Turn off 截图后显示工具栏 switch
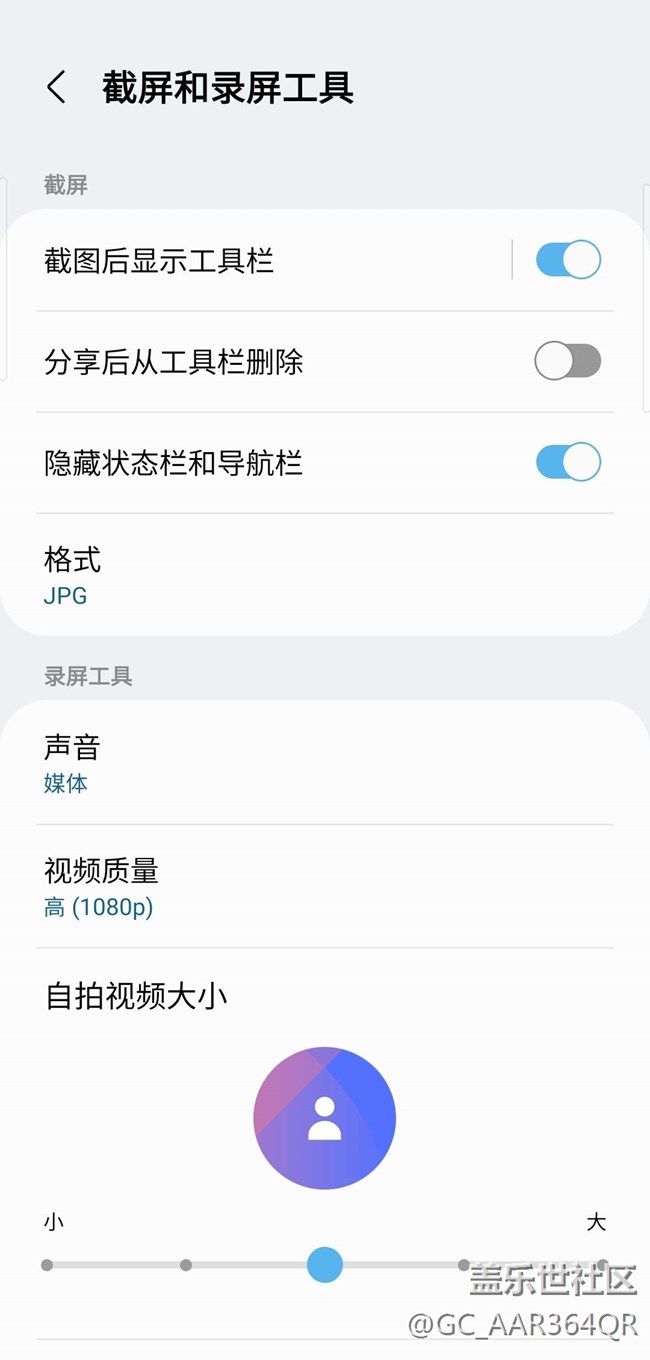Image resolution: width=650 pixels, height=1360 pixels. pos(568,260)
